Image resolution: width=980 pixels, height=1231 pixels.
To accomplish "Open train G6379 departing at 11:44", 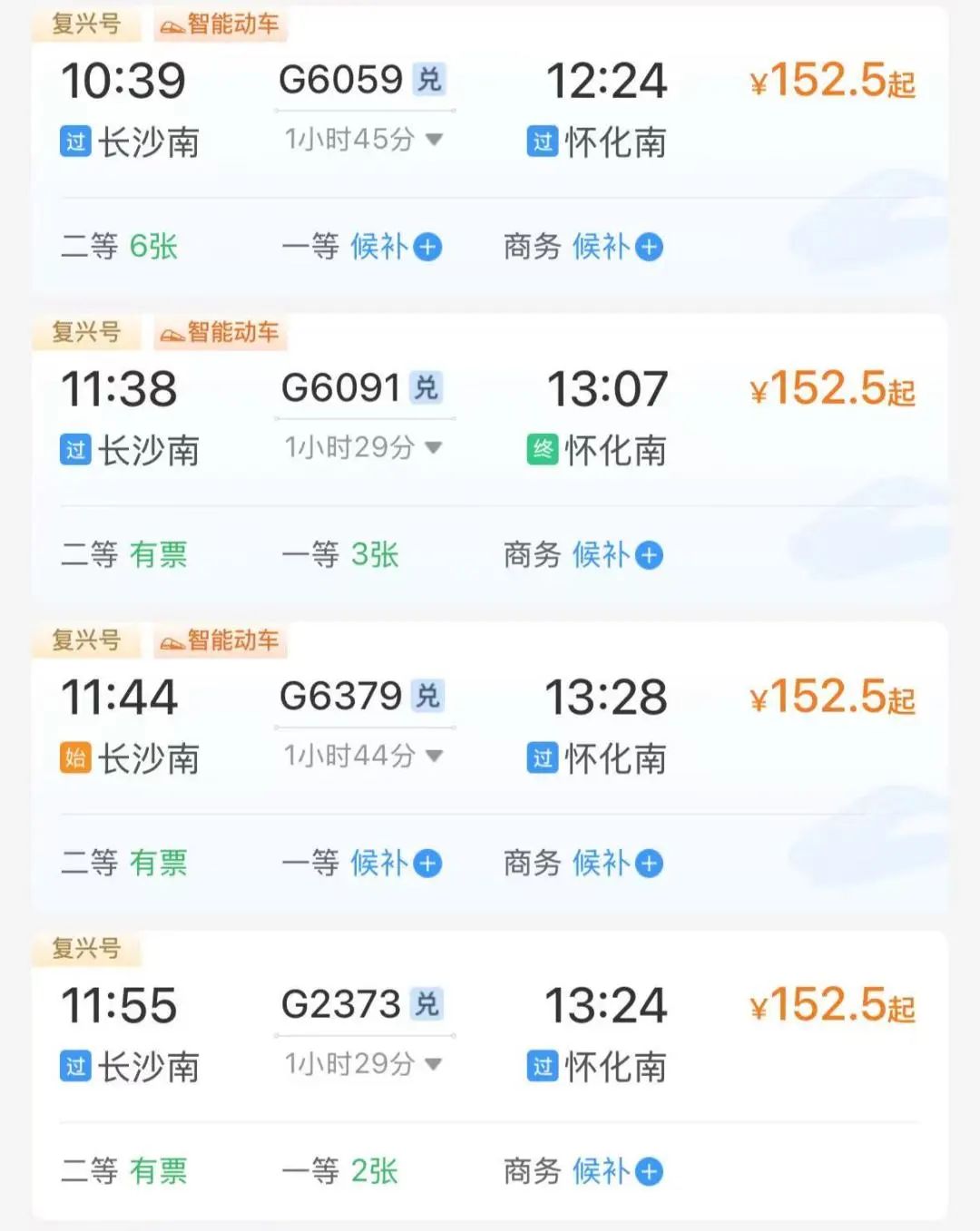I will click(x=340, y=697).
